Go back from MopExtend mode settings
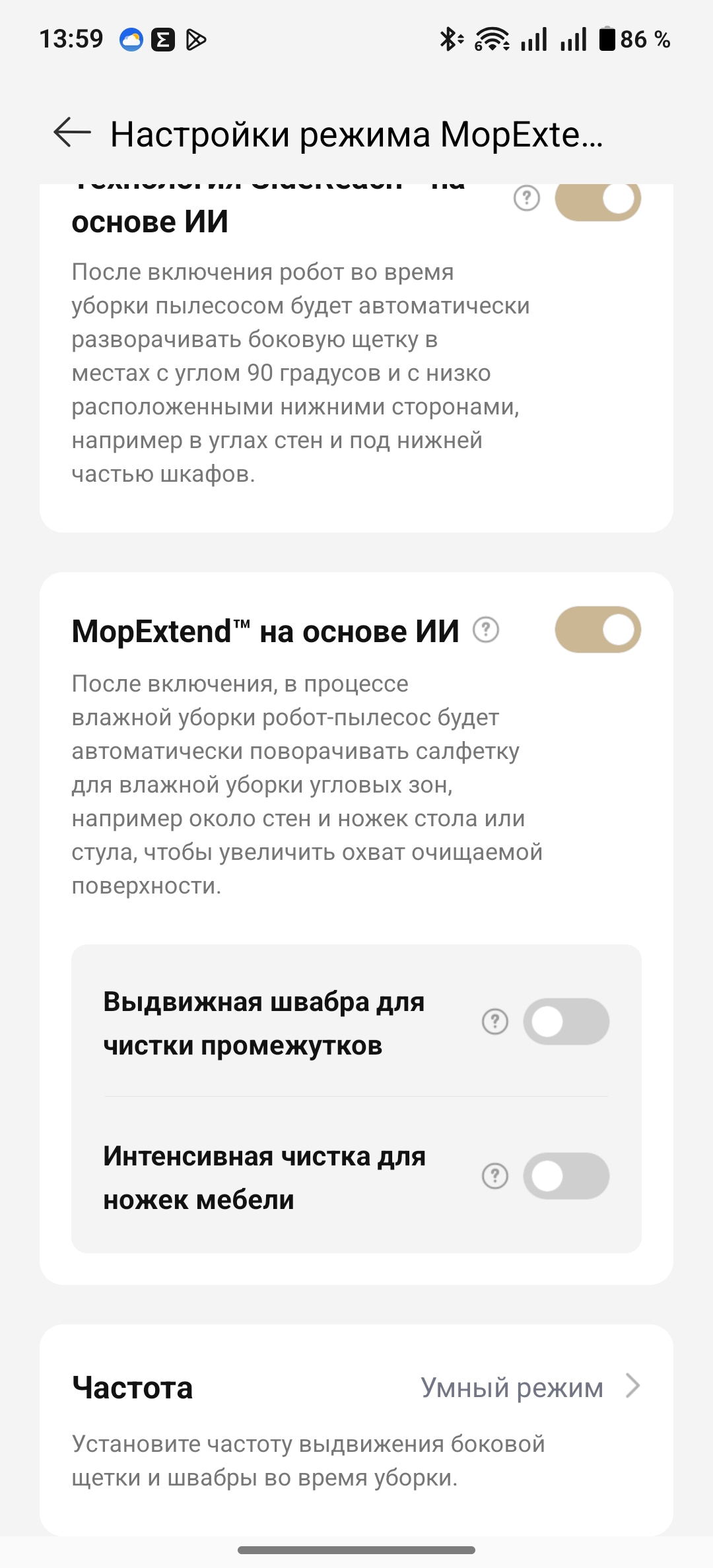This screenshot has width=713, height=1568. point(72,133)
